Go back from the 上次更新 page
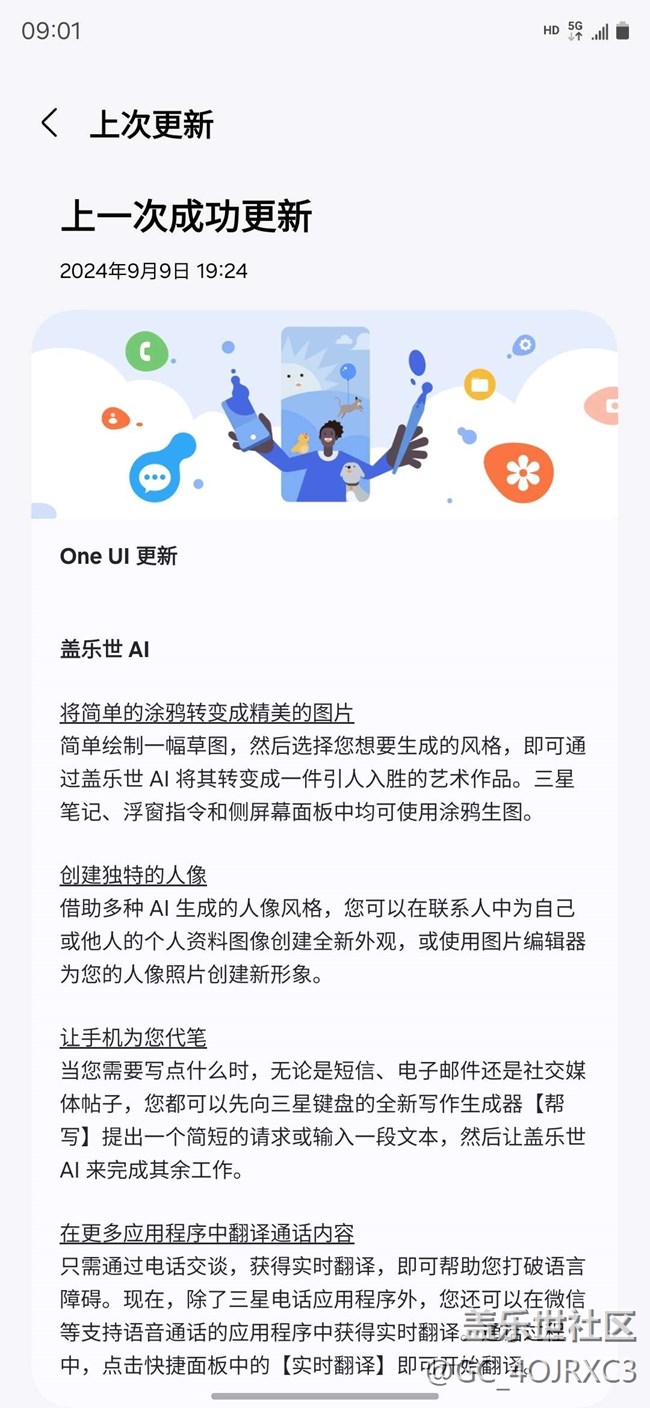This screenshot has width=650, height=1408. (49, 123)
